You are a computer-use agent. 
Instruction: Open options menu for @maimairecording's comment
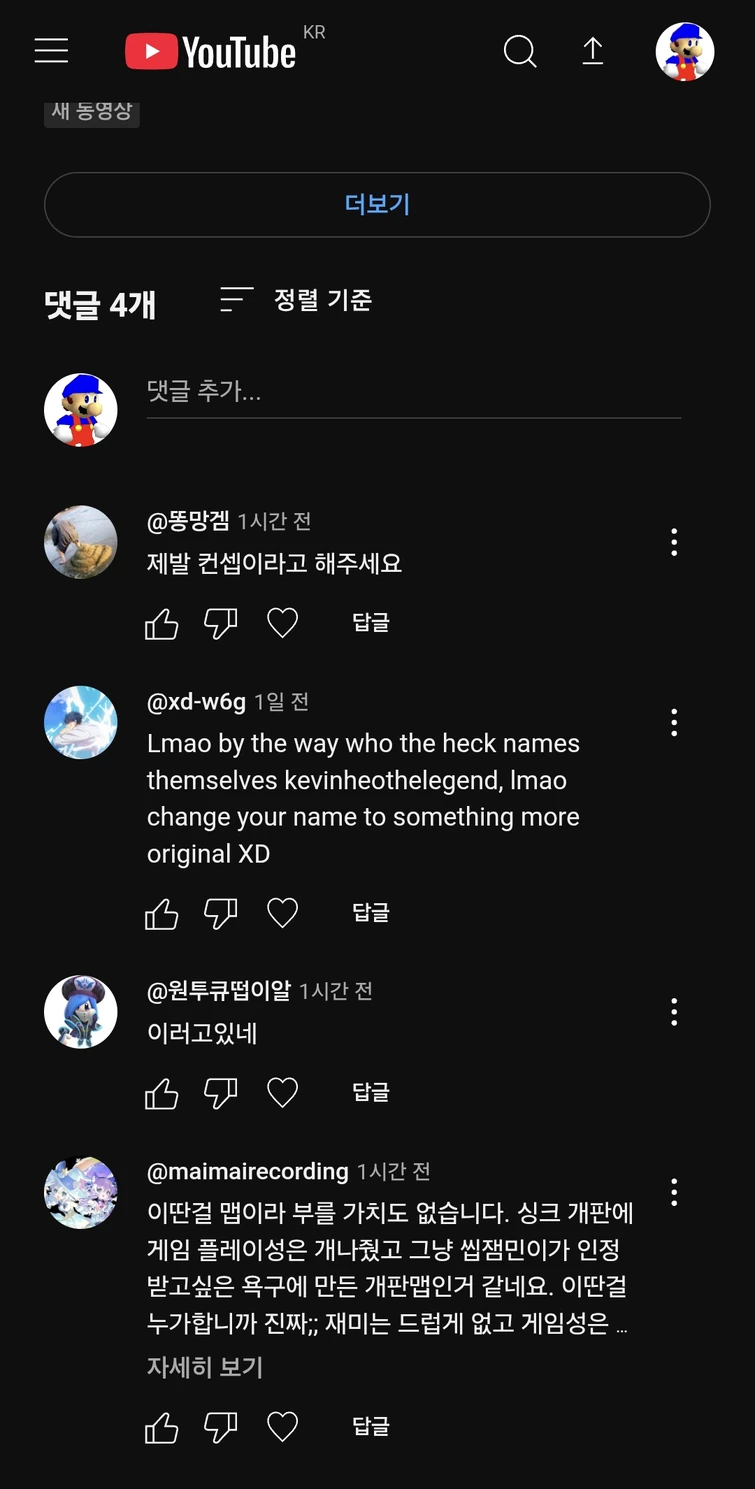coord(674,1192)
